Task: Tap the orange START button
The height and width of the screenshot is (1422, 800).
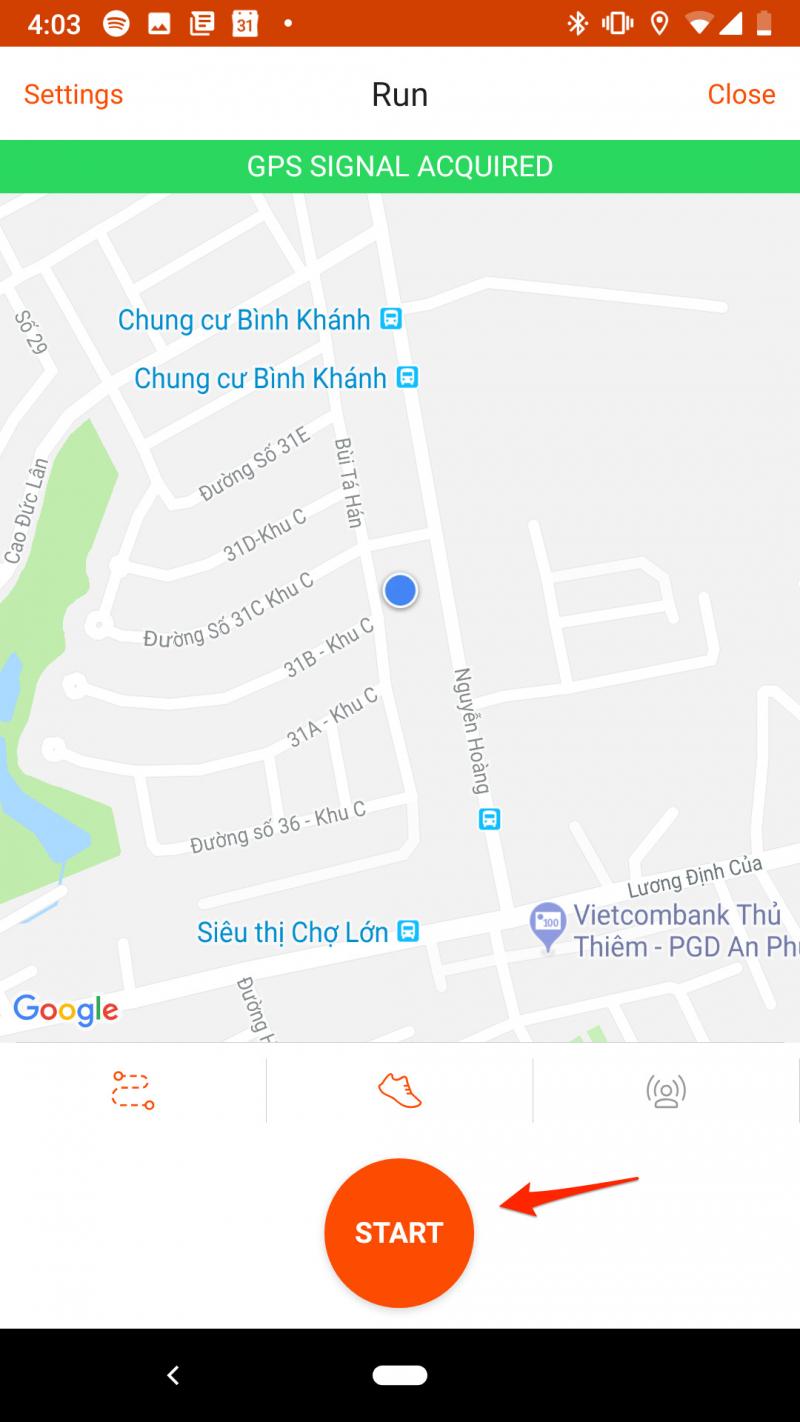Action: tap(399, 1232)
